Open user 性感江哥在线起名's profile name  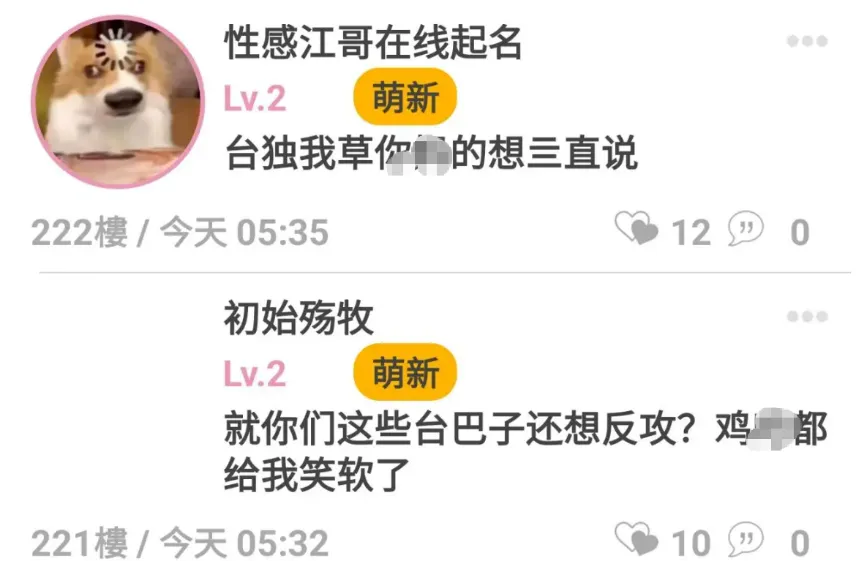pyautogui.click(x=373, y=43)
